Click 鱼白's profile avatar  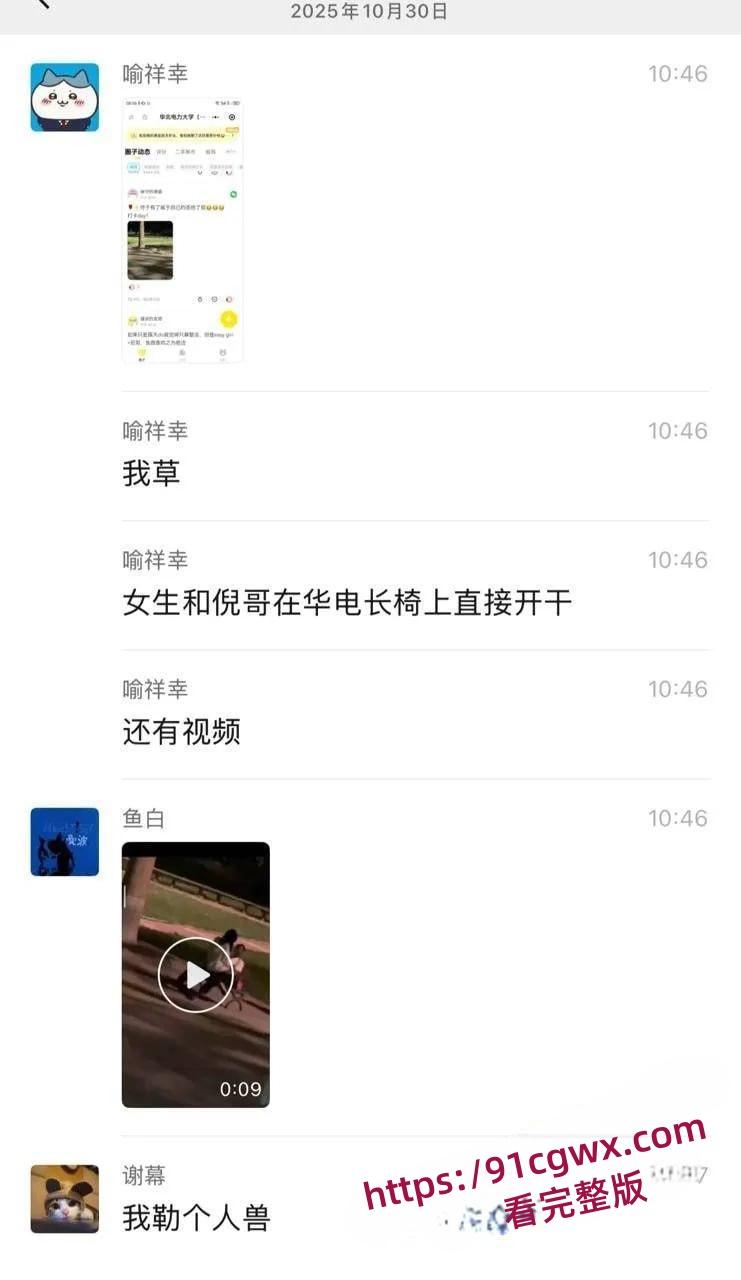[63, 841]
